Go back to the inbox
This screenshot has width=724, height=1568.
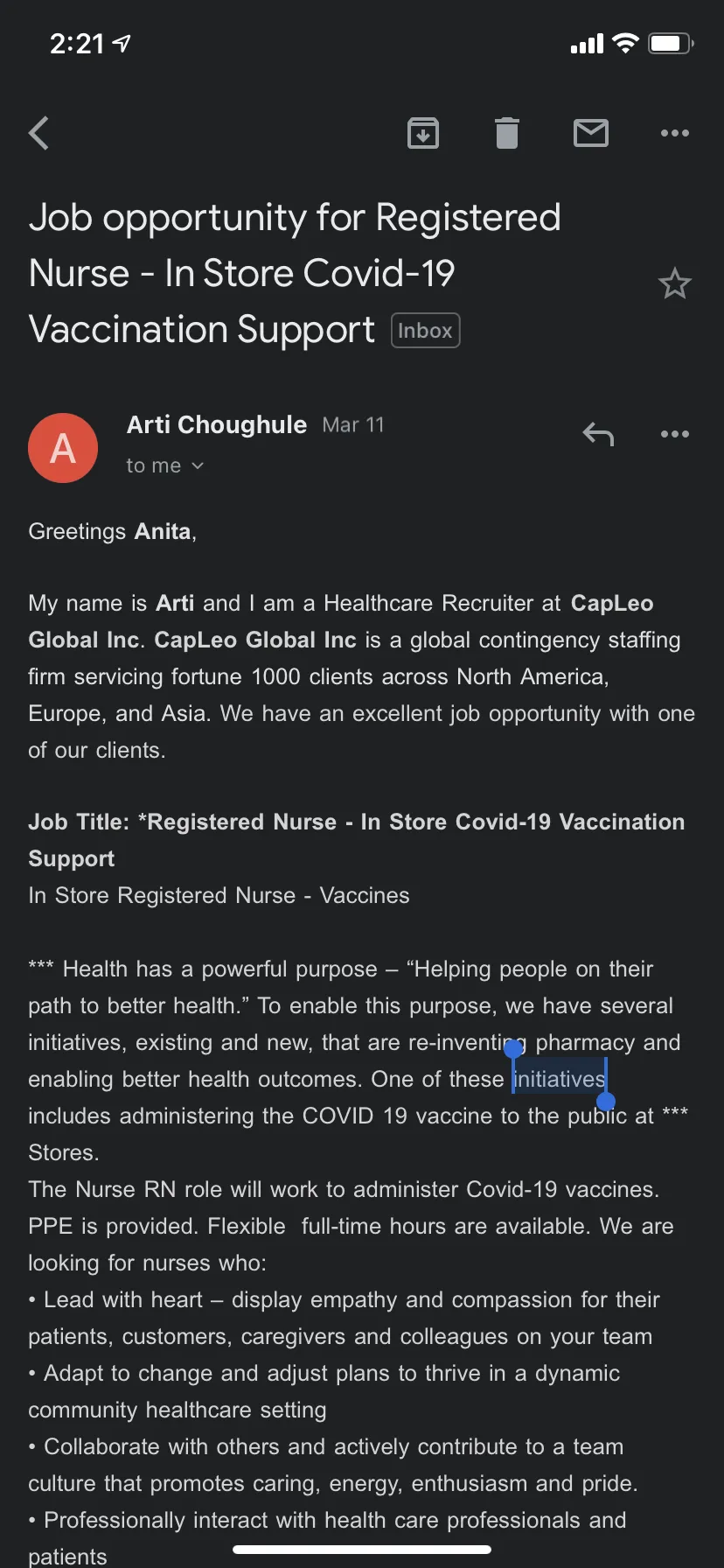coord(39,133)
